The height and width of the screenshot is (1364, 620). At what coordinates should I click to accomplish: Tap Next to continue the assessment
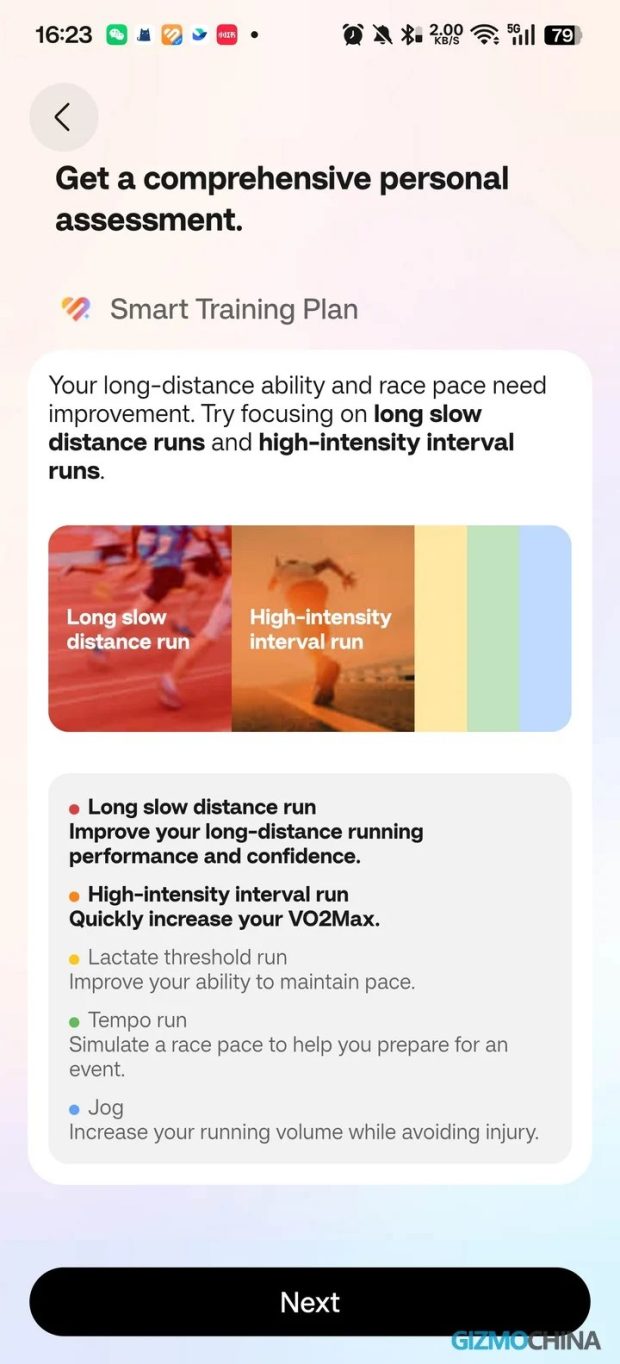point(310,1302)
